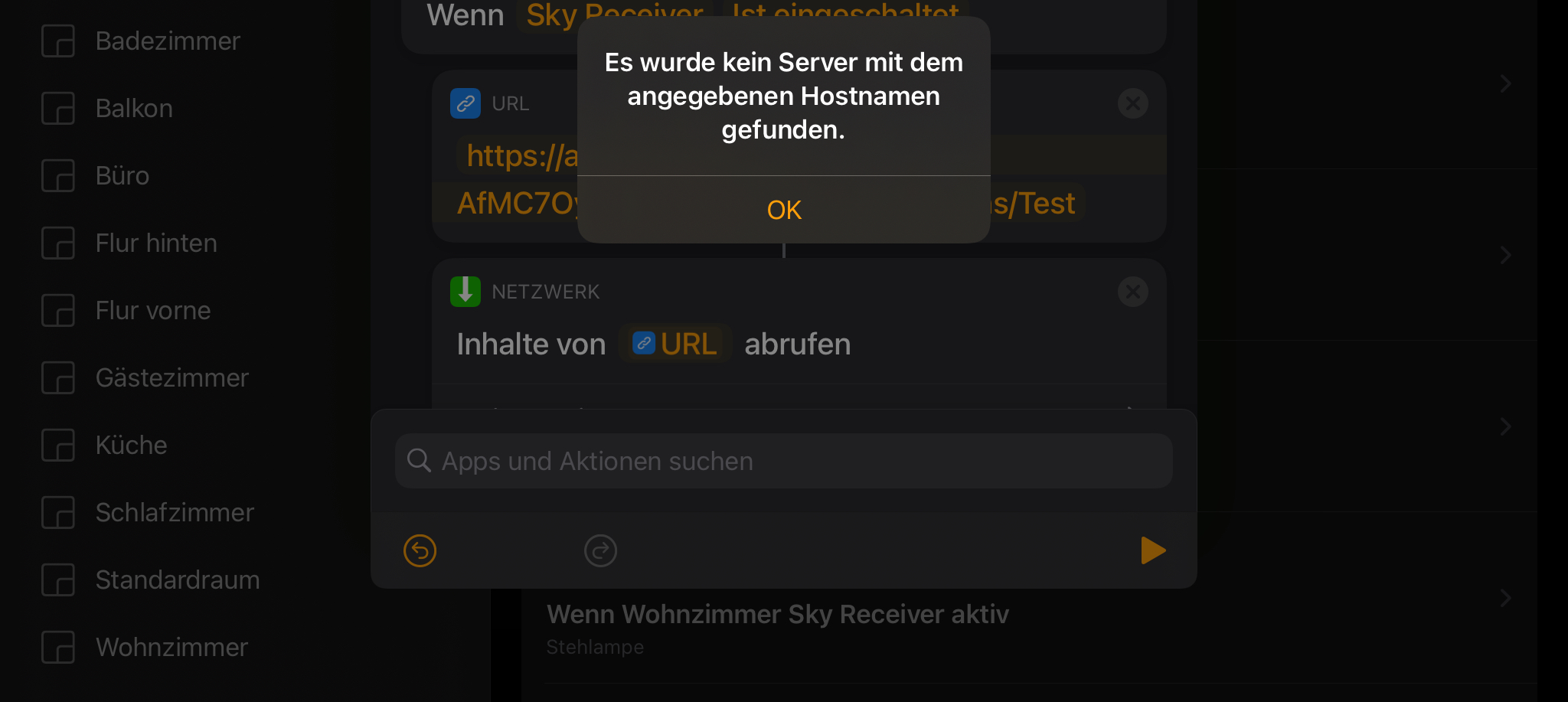Run the shortcut with the play button

point(1152,550)
